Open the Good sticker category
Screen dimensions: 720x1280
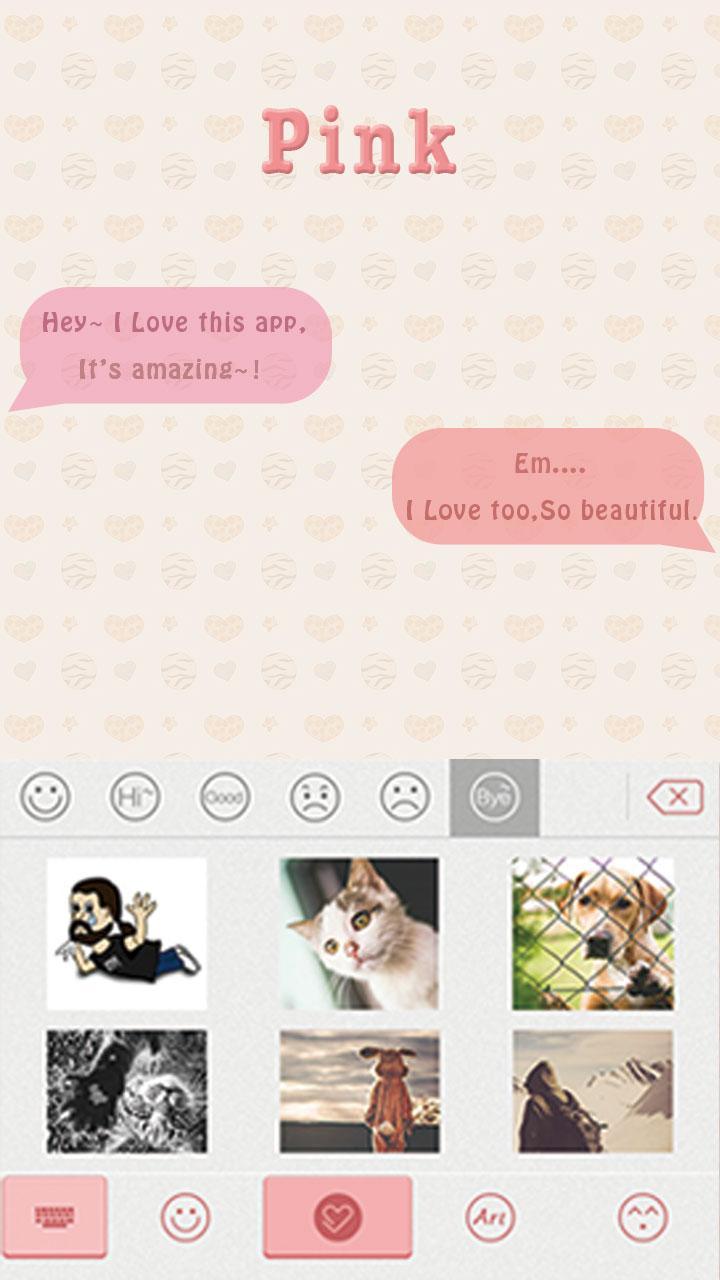225,797
